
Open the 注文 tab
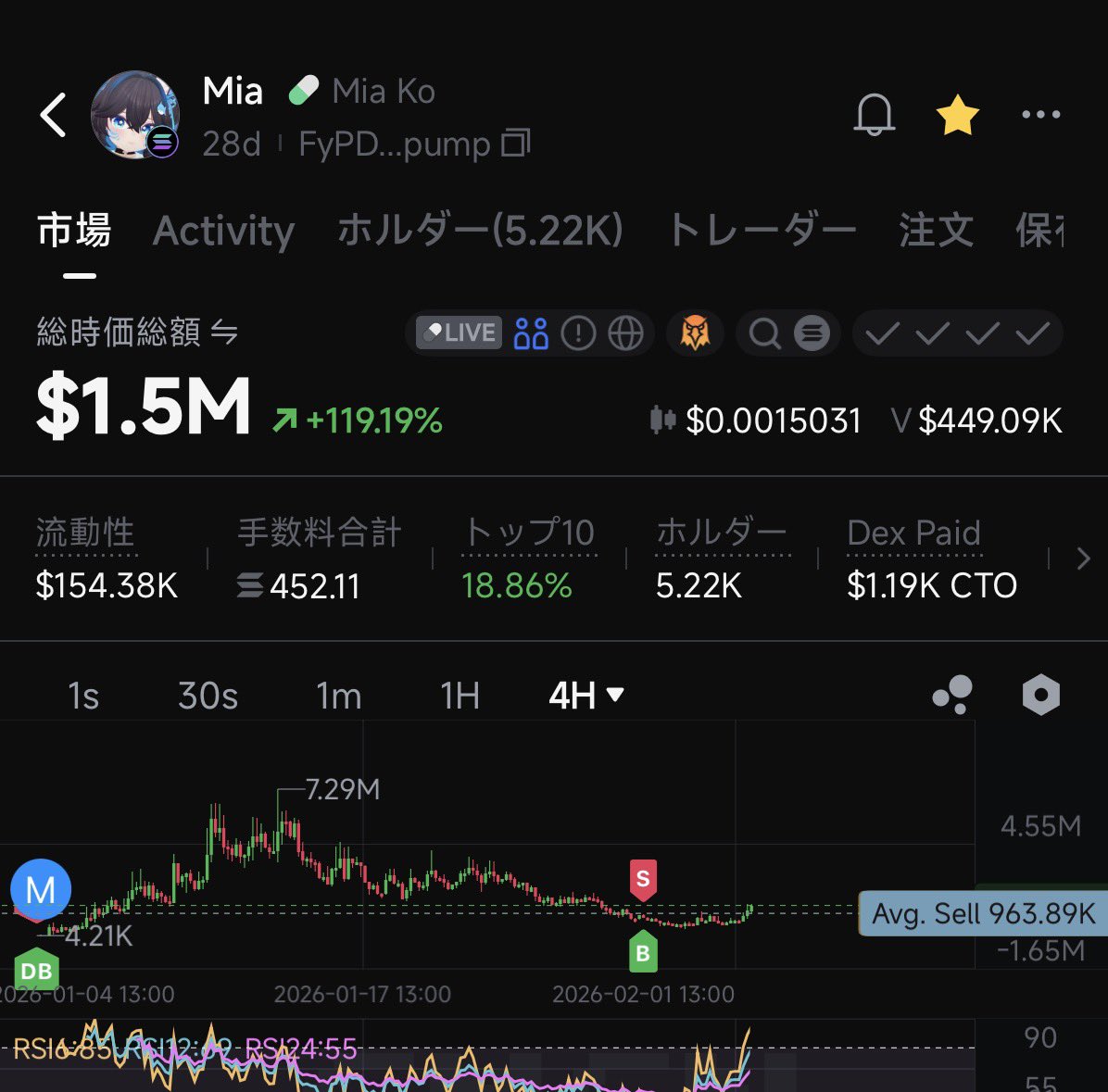(x=936, y=231)
